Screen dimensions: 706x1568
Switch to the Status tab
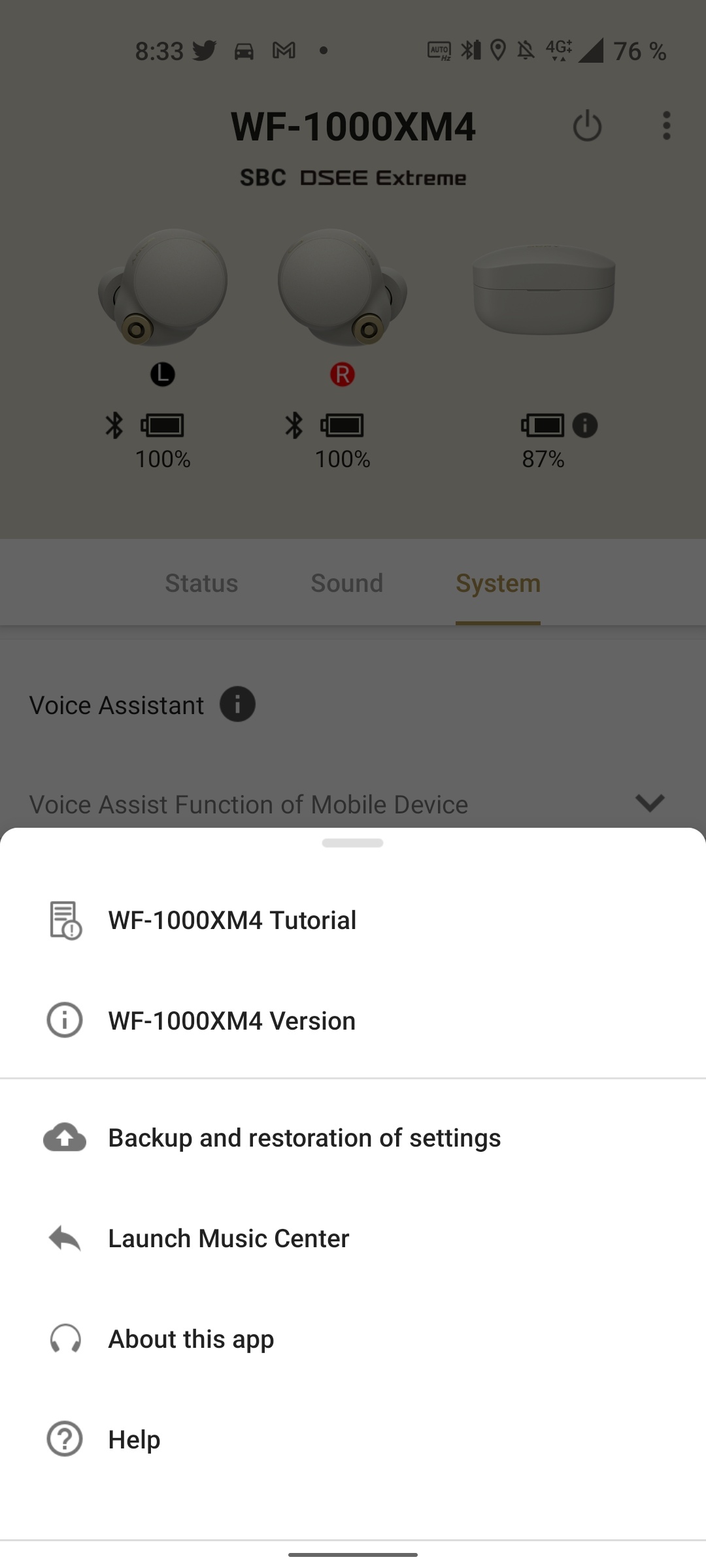point(201,582)
